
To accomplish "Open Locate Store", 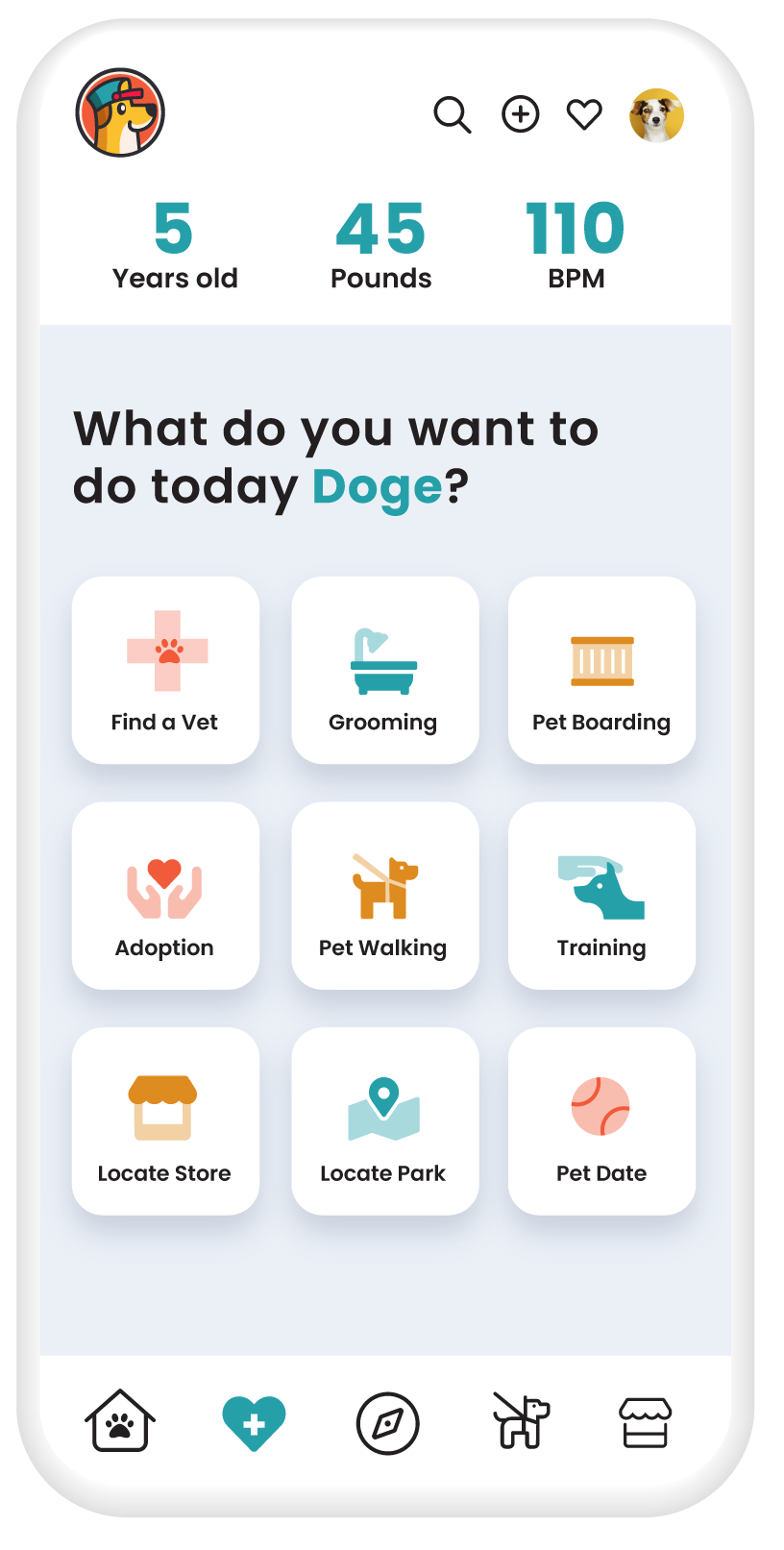I will (x=165, y=1121).
